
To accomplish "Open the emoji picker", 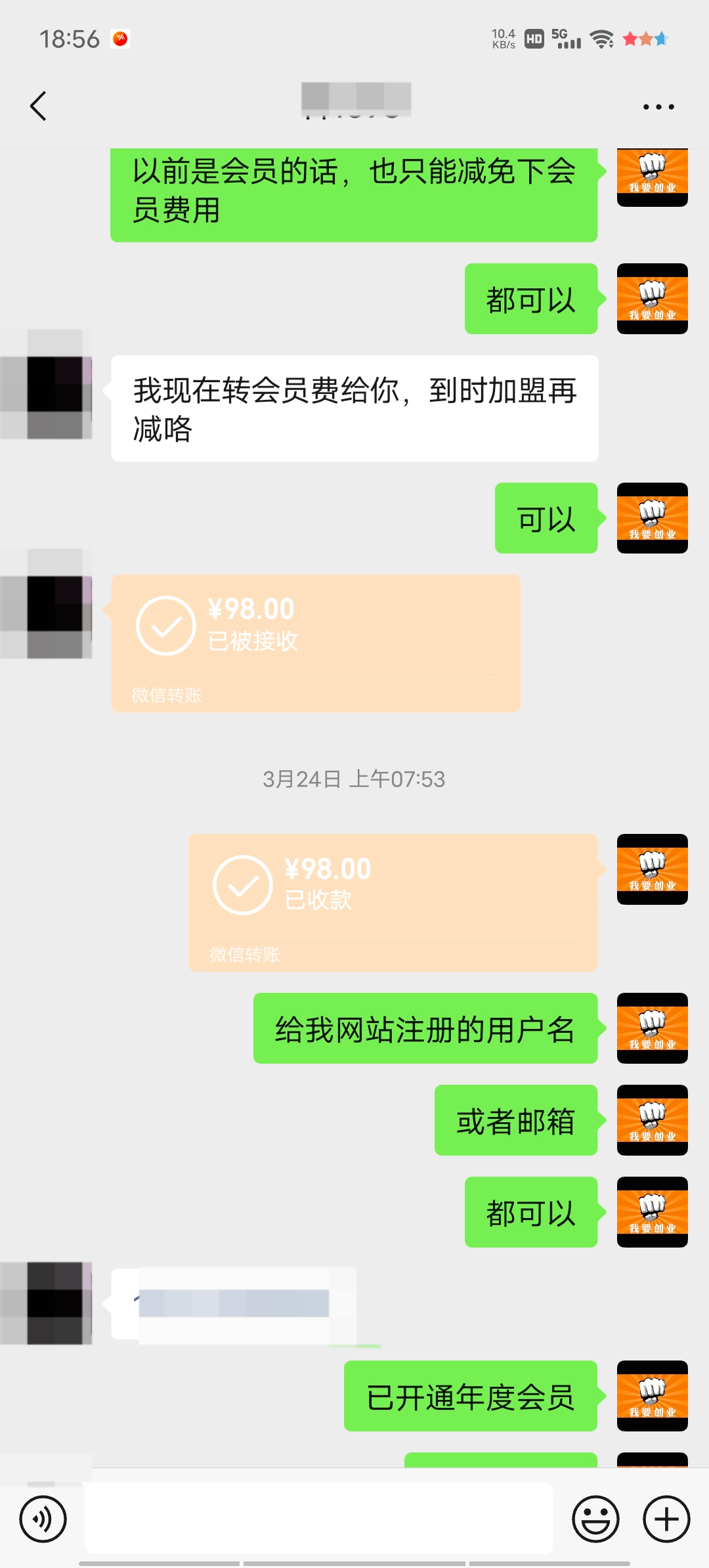I will 595,1519.
